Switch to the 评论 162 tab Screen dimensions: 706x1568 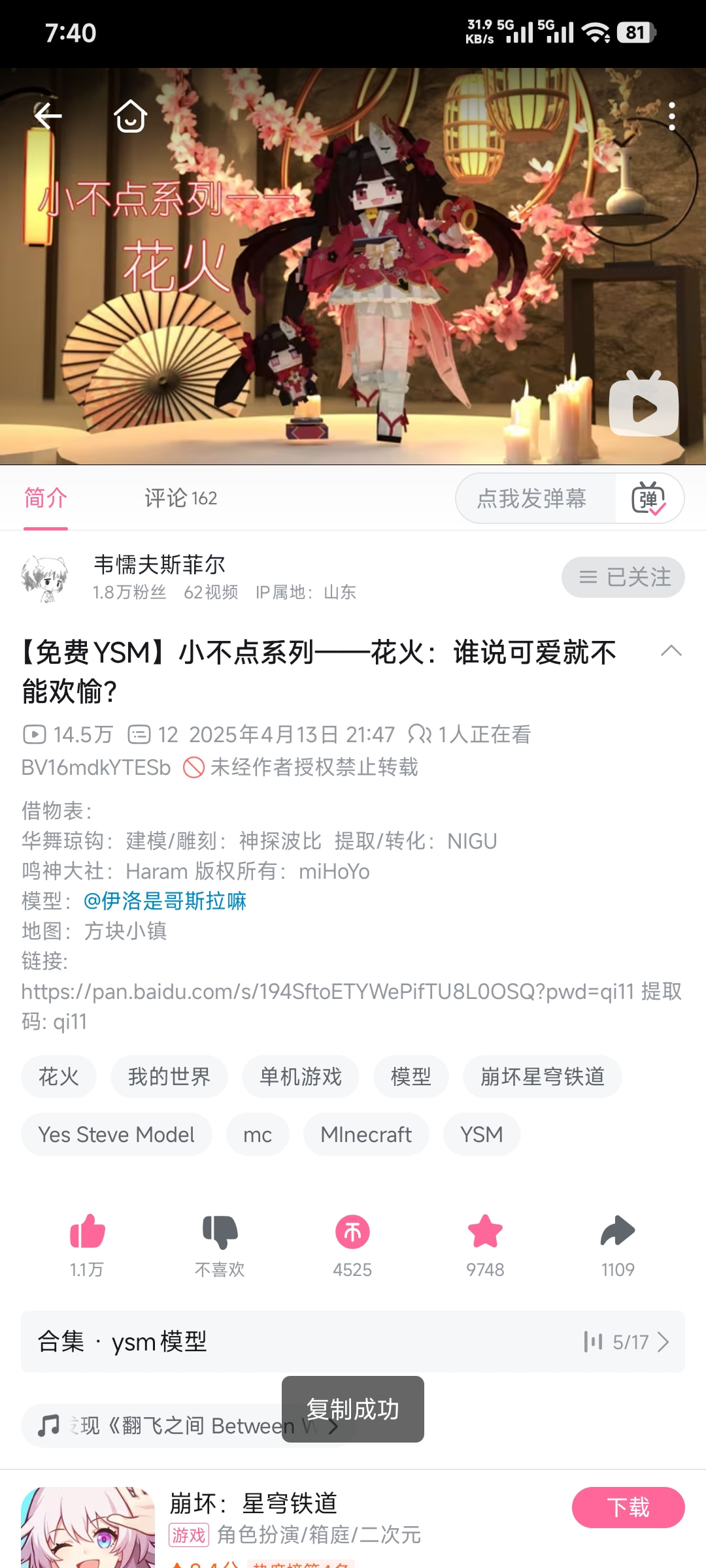(180, 498)
